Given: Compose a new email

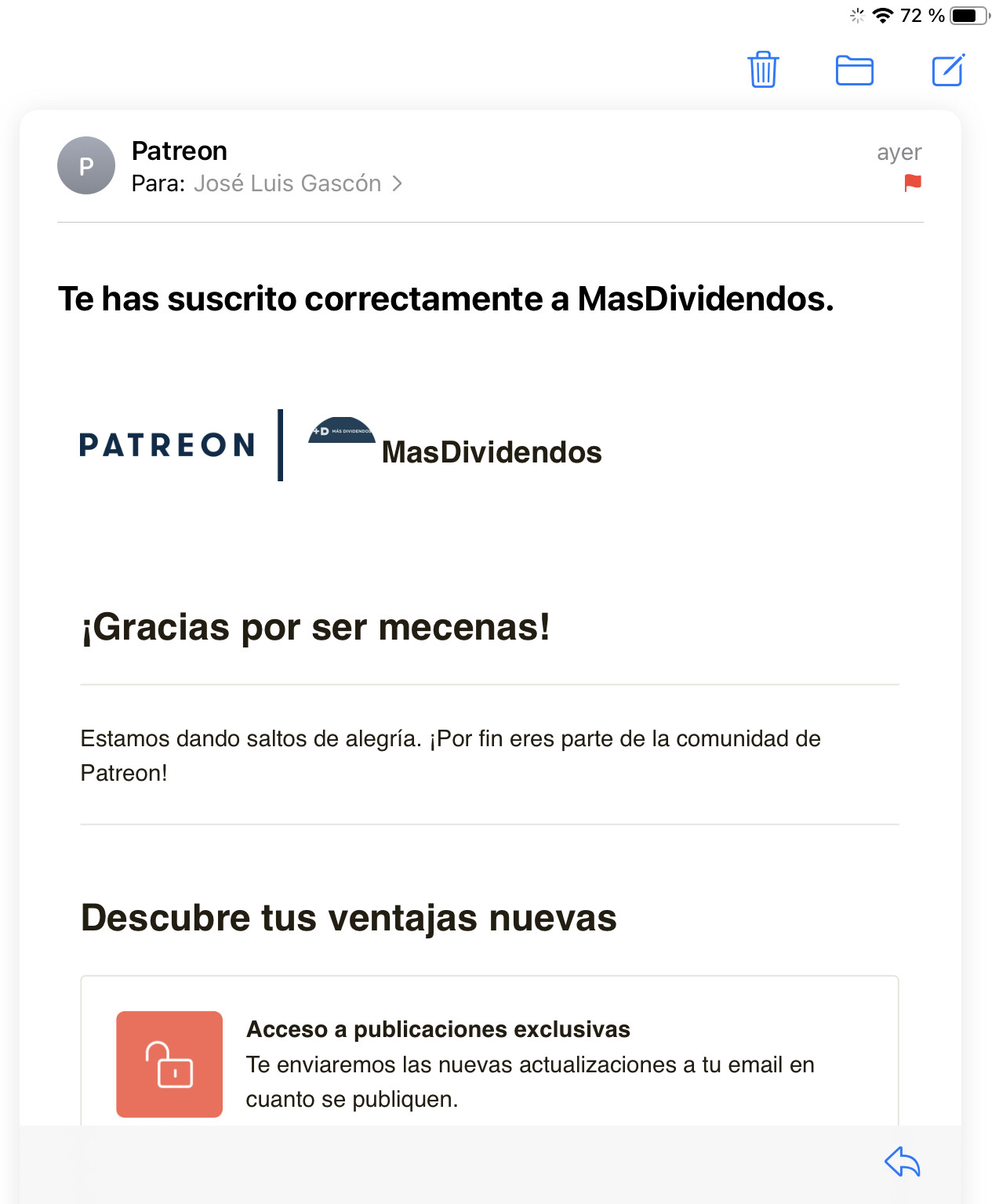Looking at the screenshot, I should (x=947, y=71).
